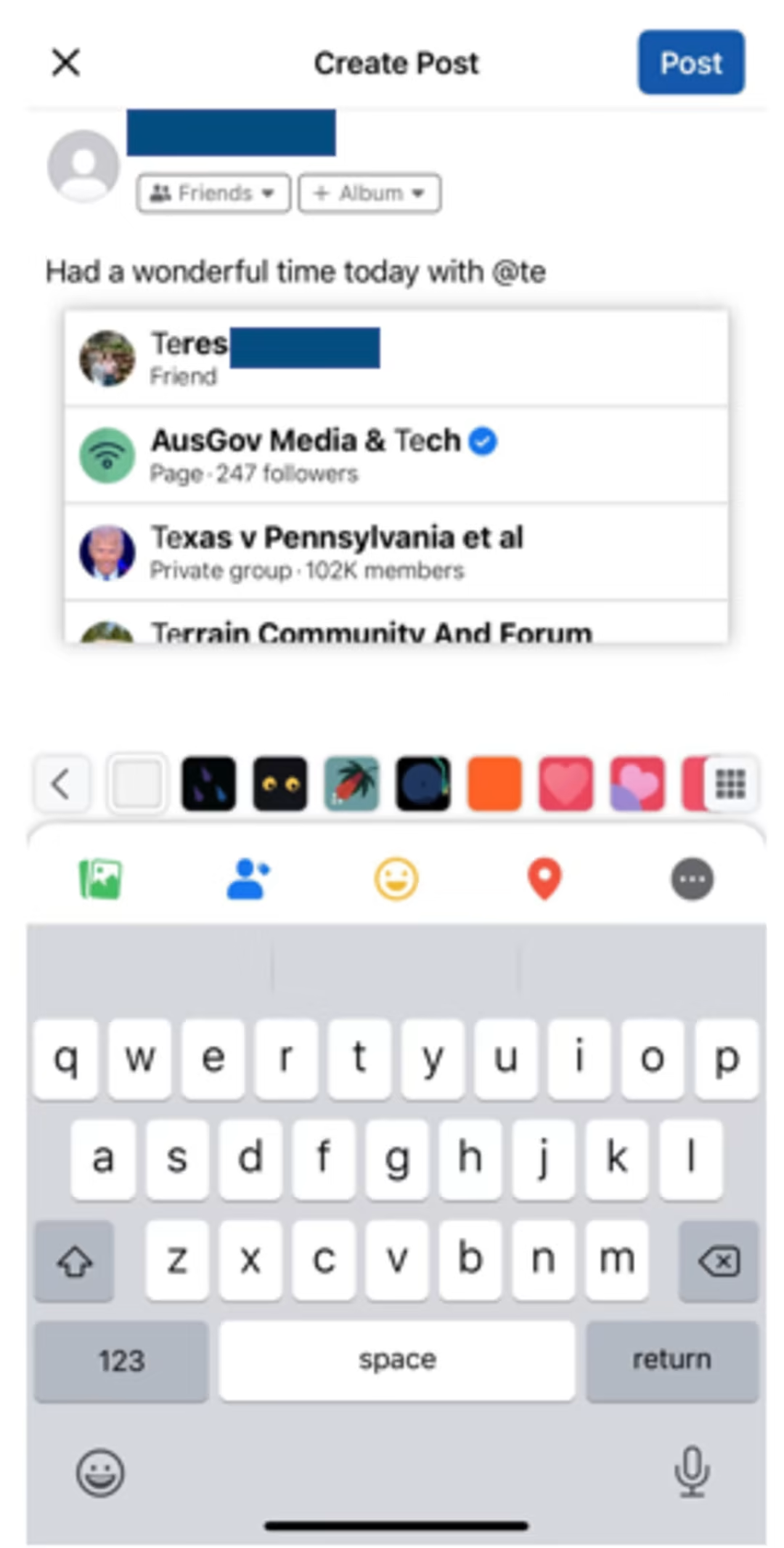Publish with the Post button
Image resolution: width=784 pixels, height=1548 pixels.
pos(690,62)
